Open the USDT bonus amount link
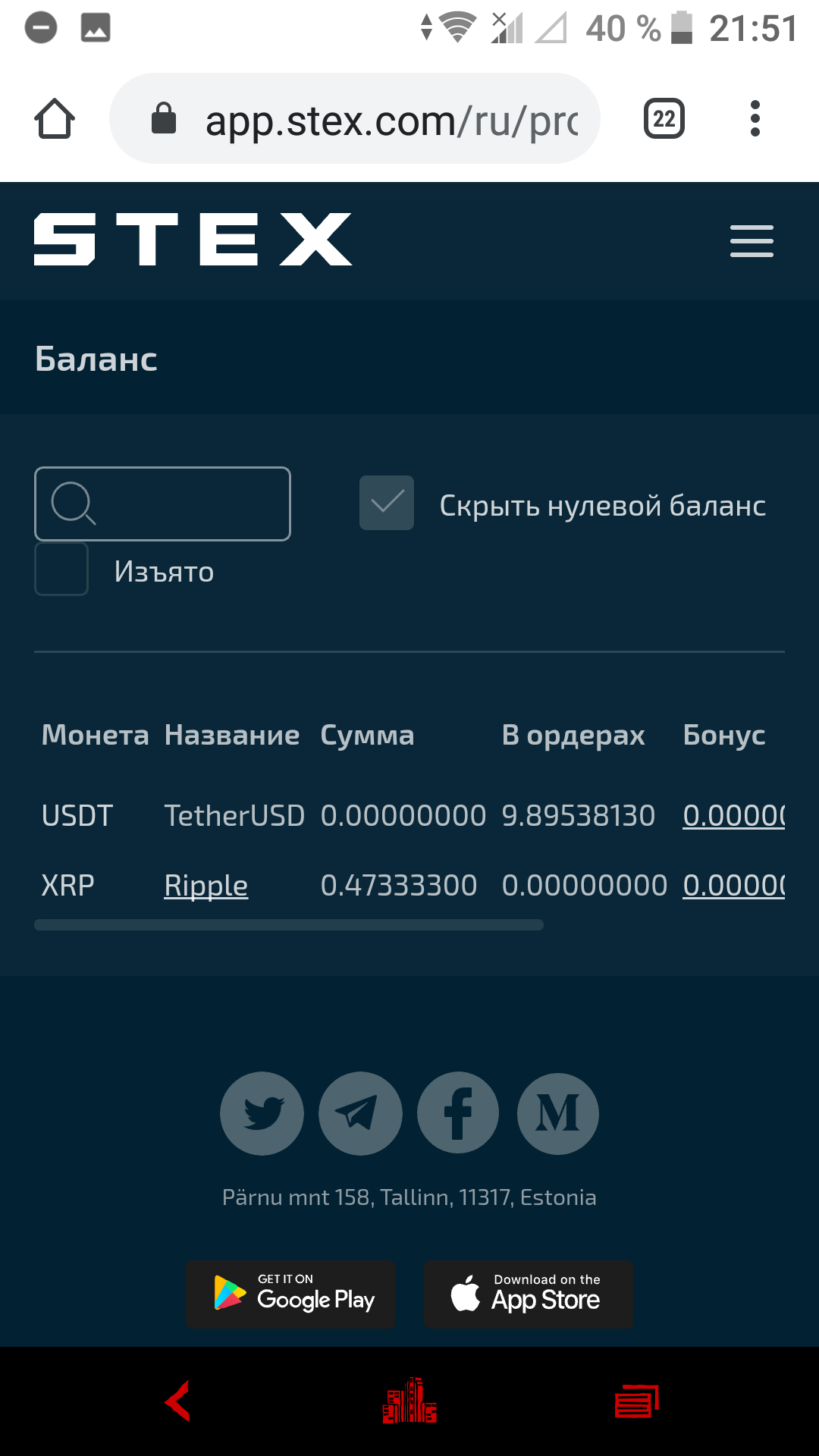Screen dimensions: 819x1456 [733, 816]
